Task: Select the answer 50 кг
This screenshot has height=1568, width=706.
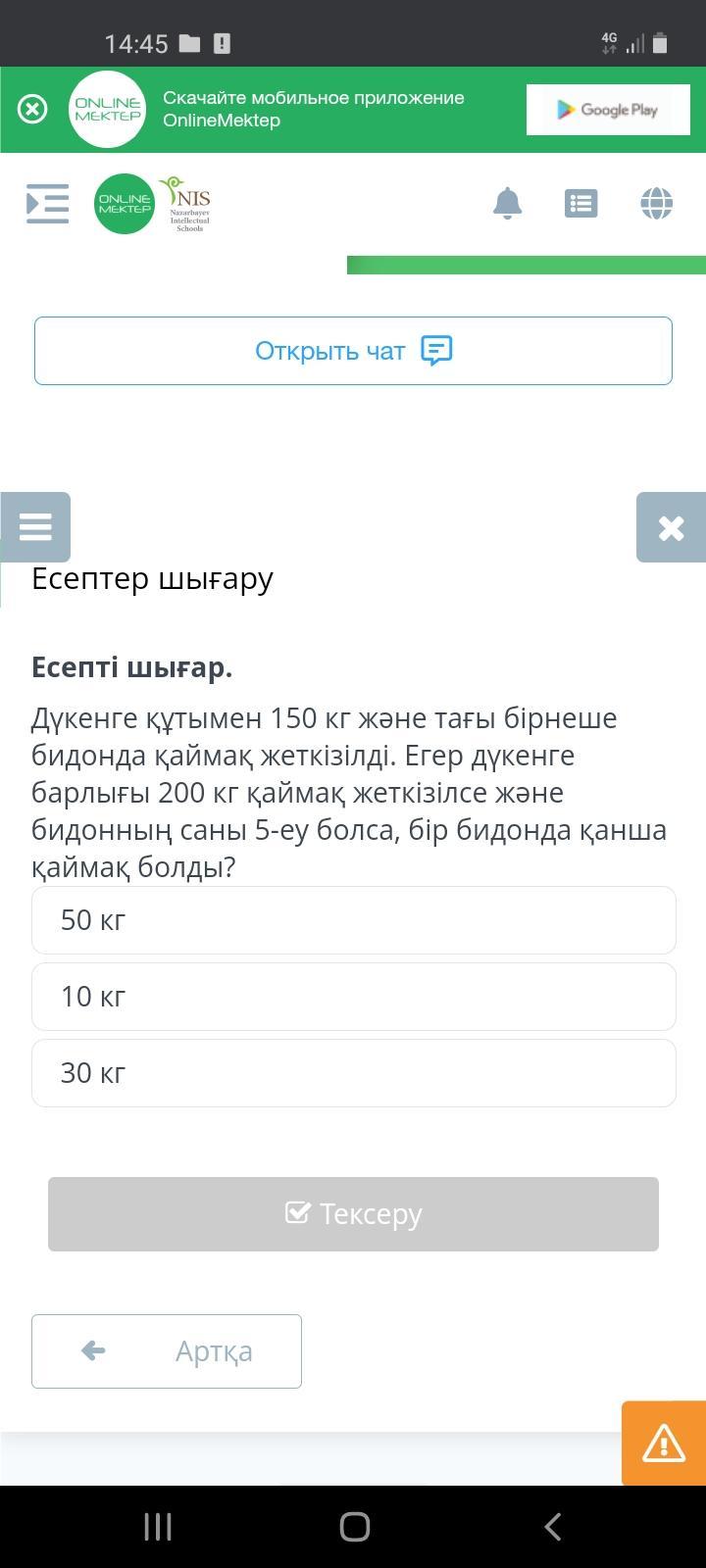Action: coord(353,920)
